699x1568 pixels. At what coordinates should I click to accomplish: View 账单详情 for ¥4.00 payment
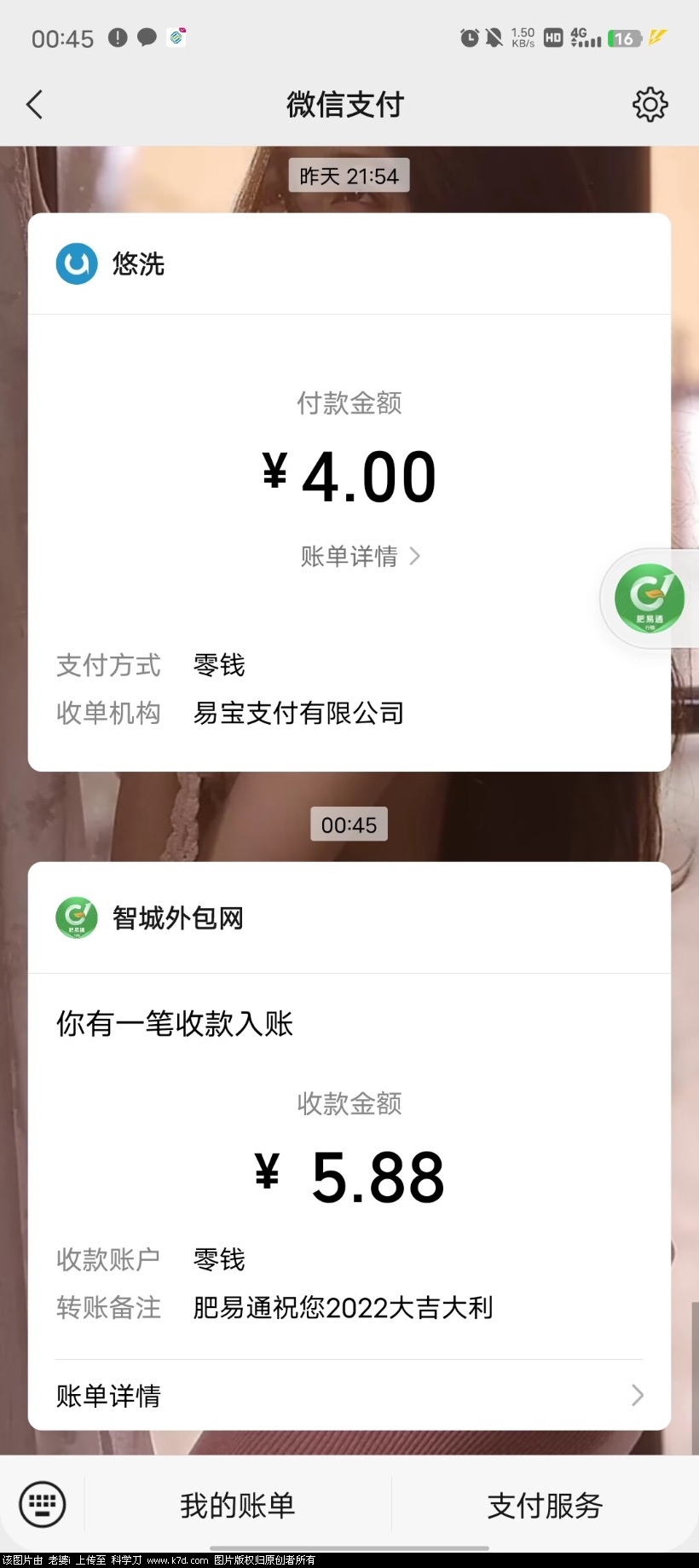pyautogui.click(x=359, y=557)
